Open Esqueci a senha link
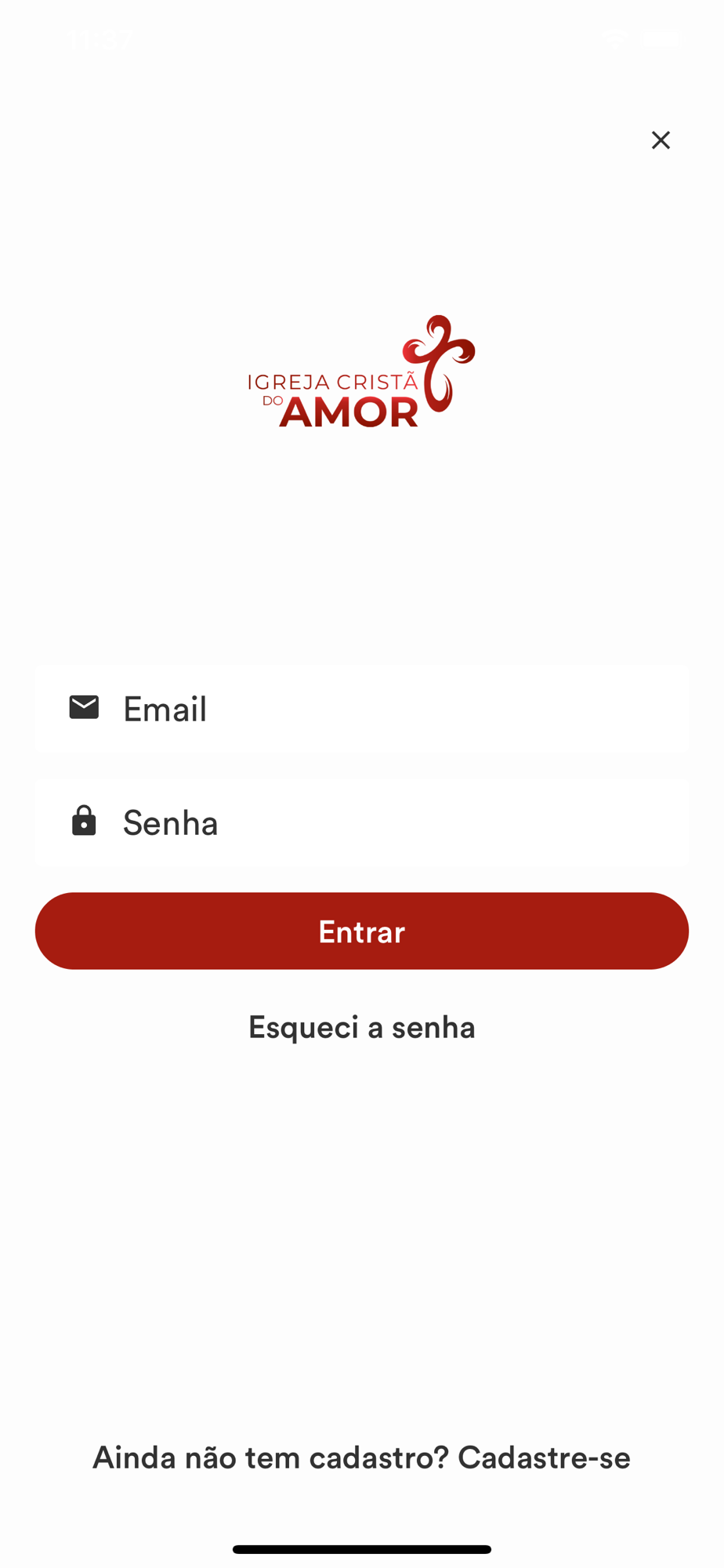724x1568 pixels. pos(362,1027)
